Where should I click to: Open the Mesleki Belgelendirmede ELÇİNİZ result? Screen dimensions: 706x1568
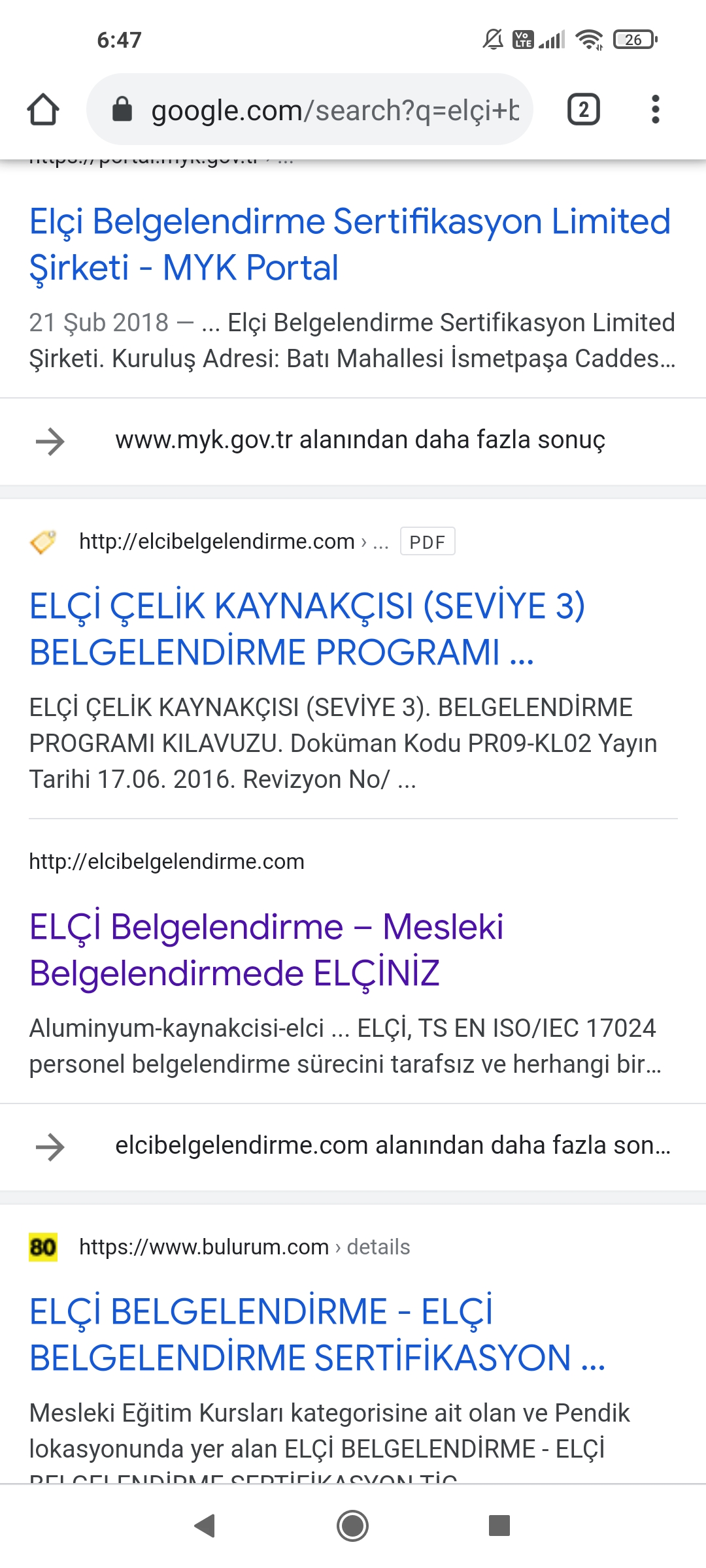(x=267, y=949)
